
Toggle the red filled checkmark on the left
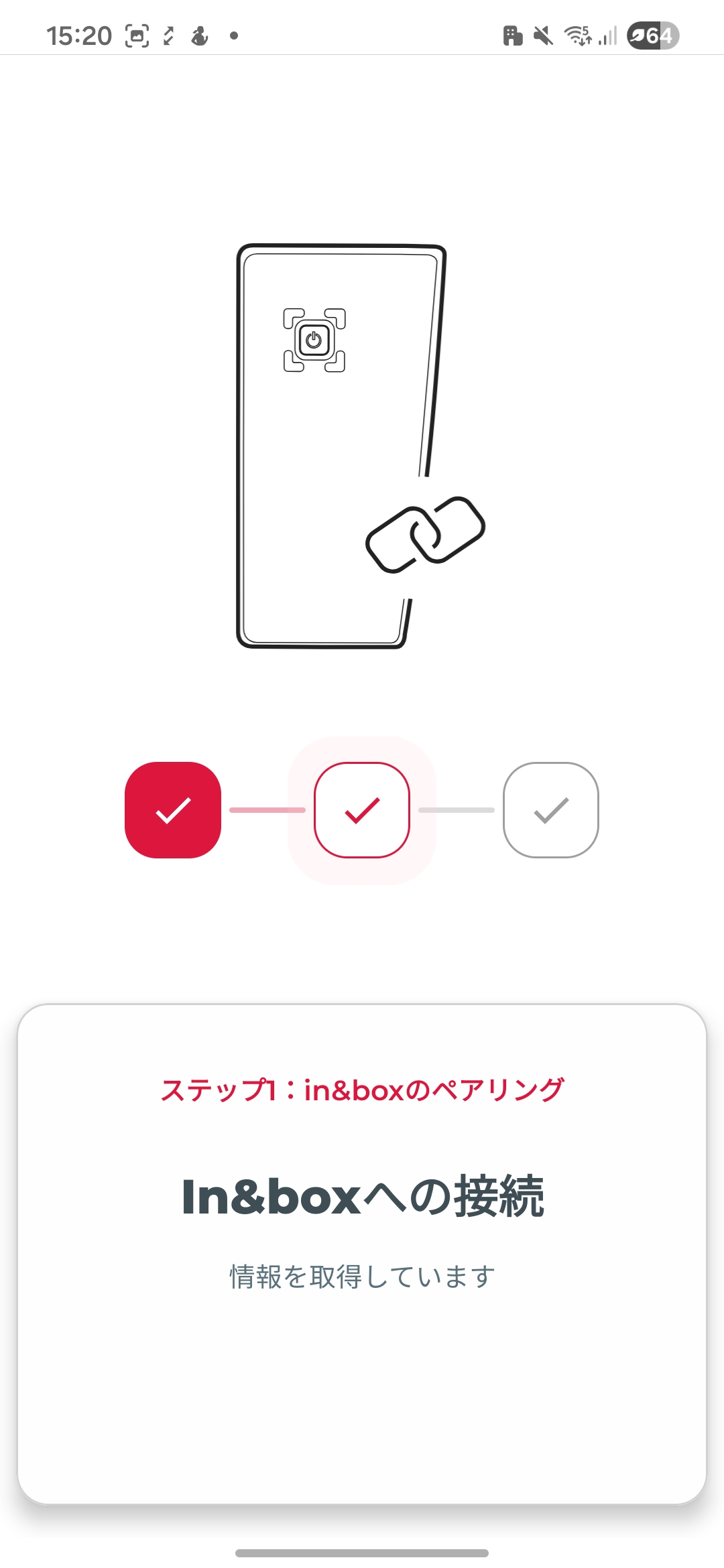click(173, 811)
